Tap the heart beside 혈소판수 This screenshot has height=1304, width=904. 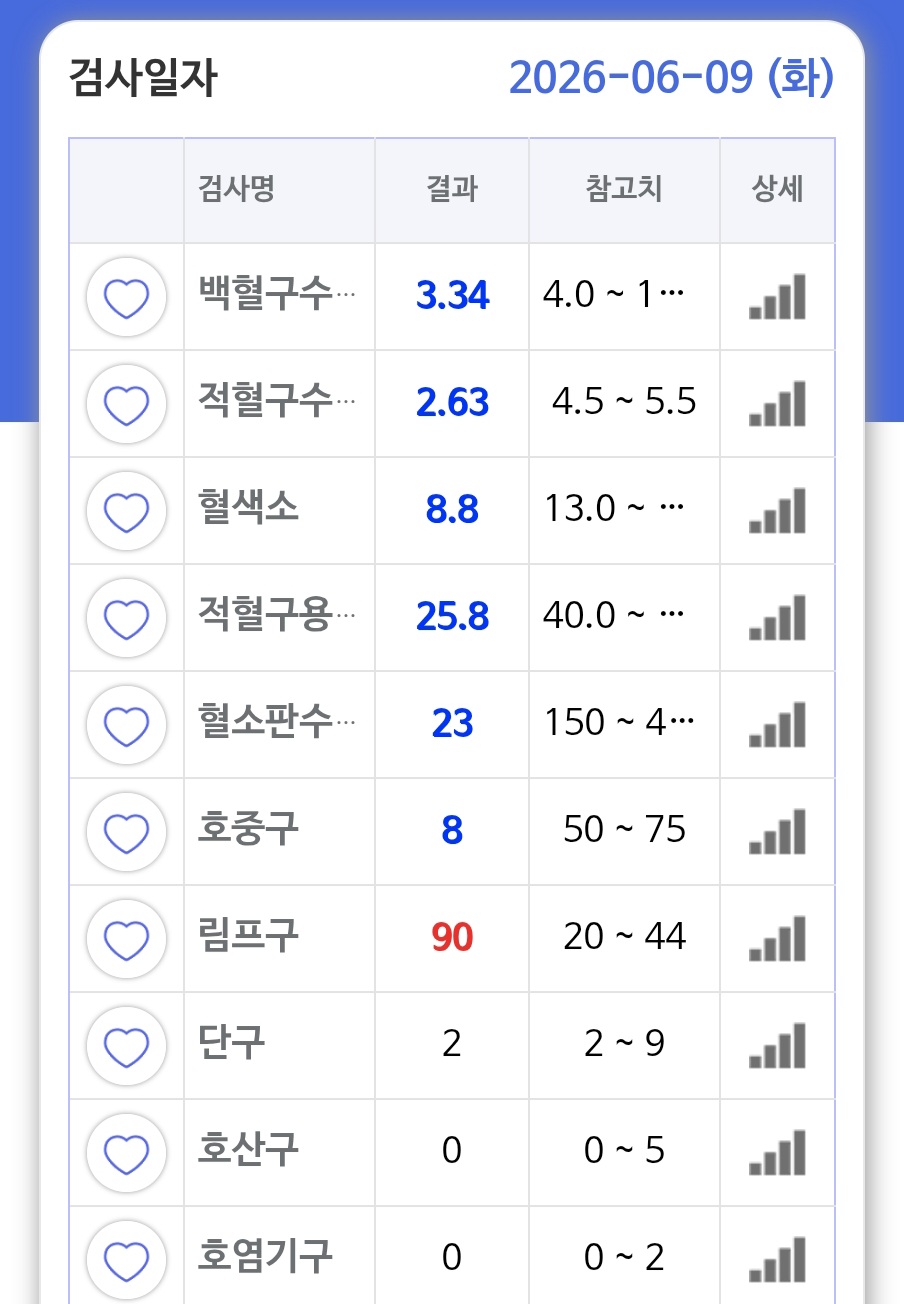click(127, 725)
